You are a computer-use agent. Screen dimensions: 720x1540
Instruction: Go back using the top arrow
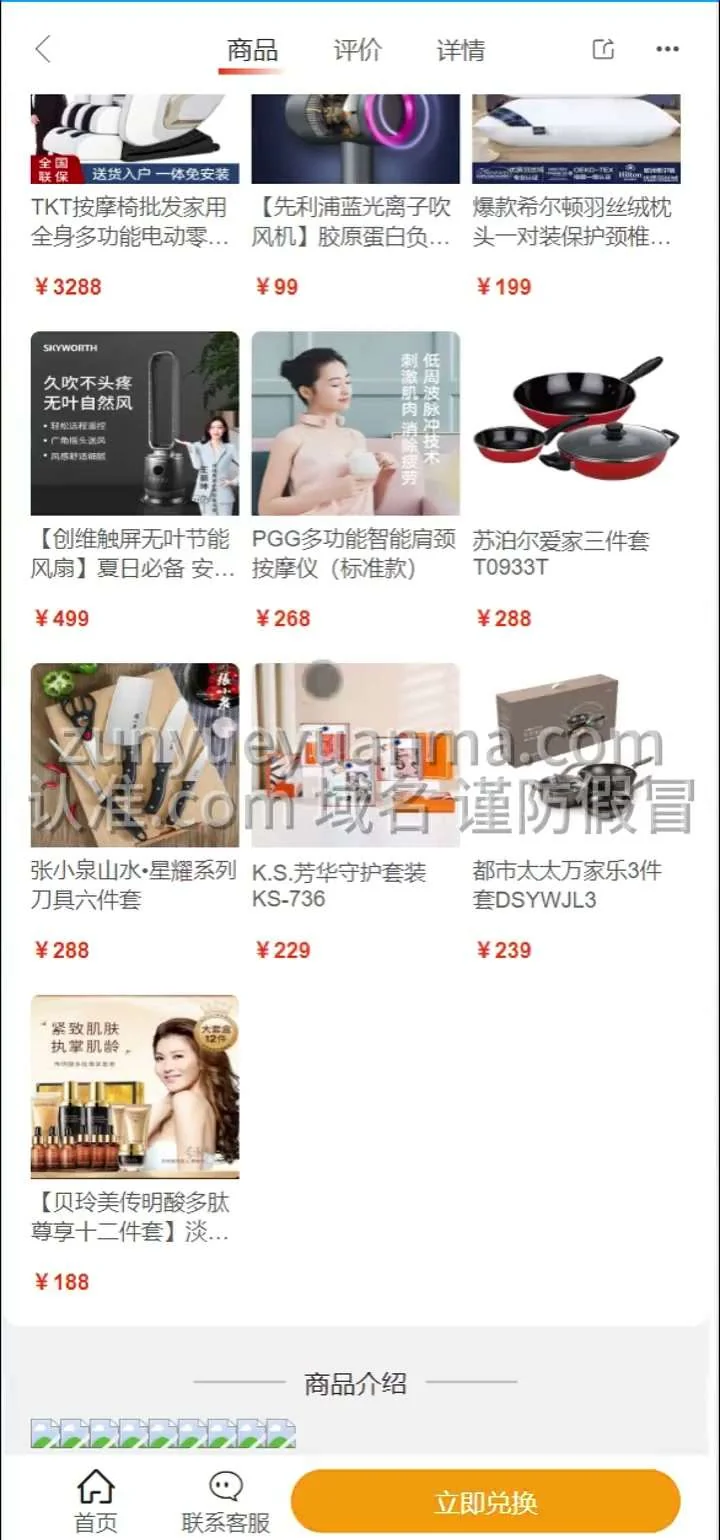[43, 50]
